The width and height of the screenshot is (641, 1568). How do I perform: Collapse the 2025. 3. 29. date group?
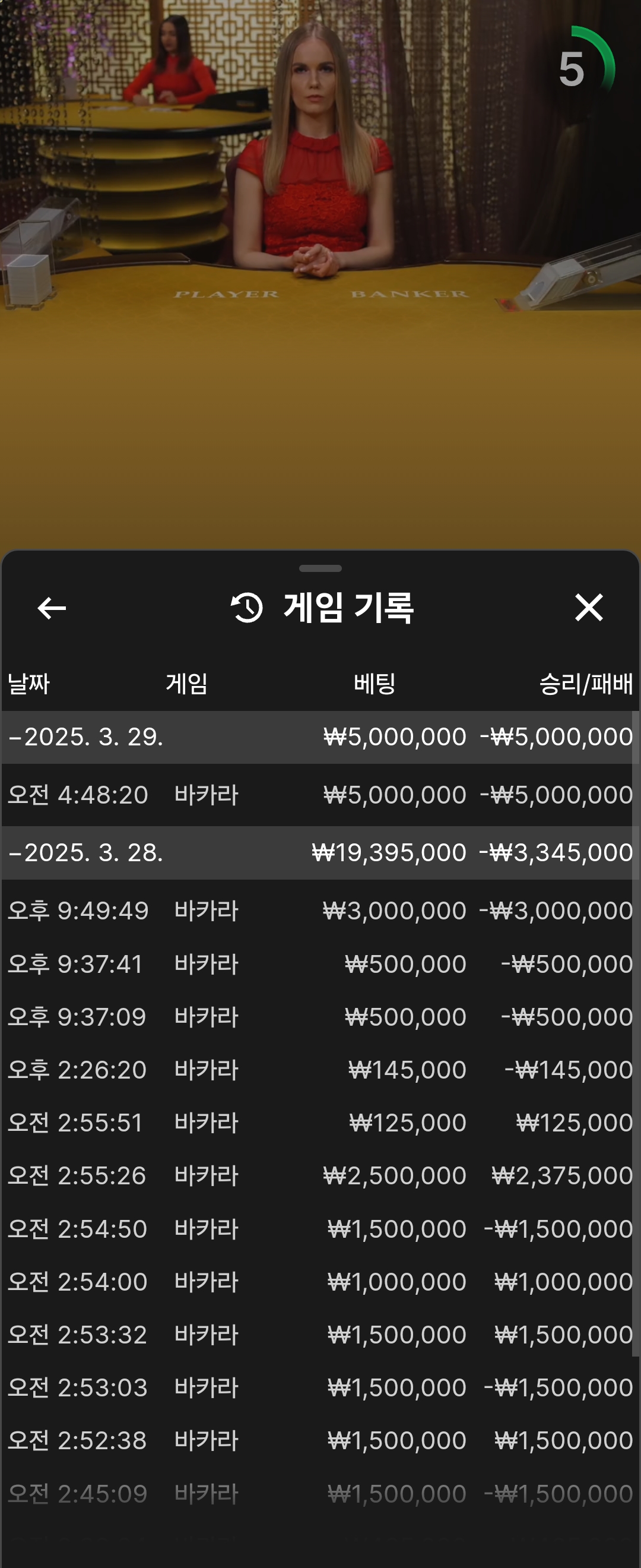coord(85,736)
